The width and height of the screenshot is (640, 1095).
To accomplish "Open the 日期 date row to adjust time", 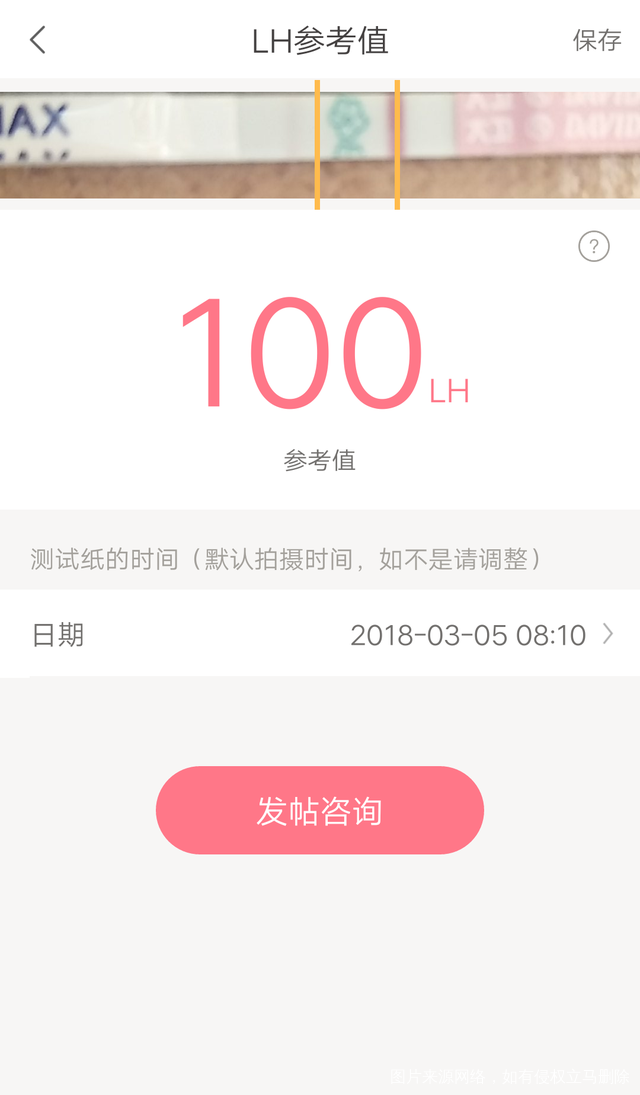I will [320, 634].
